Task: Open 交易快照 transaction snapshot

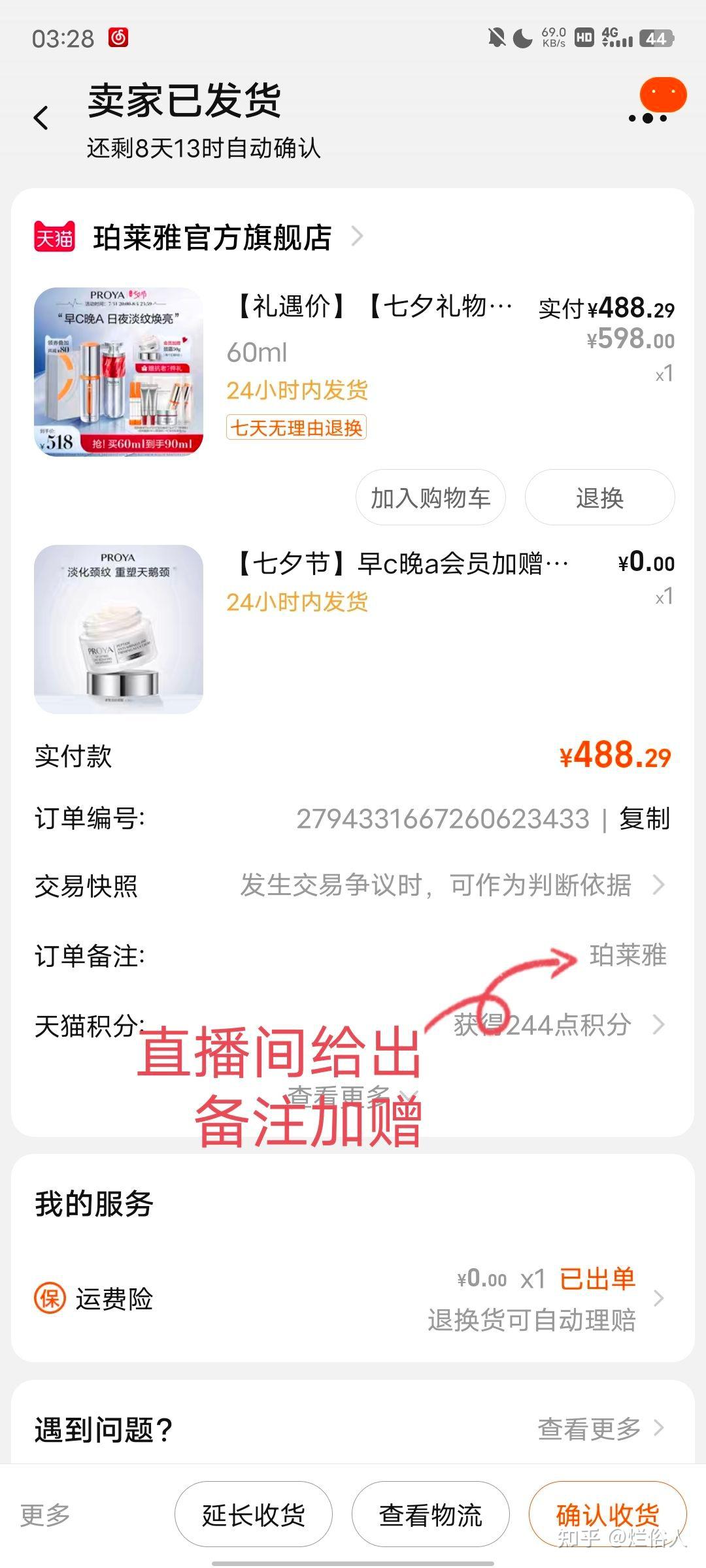Action: point(353,887)
